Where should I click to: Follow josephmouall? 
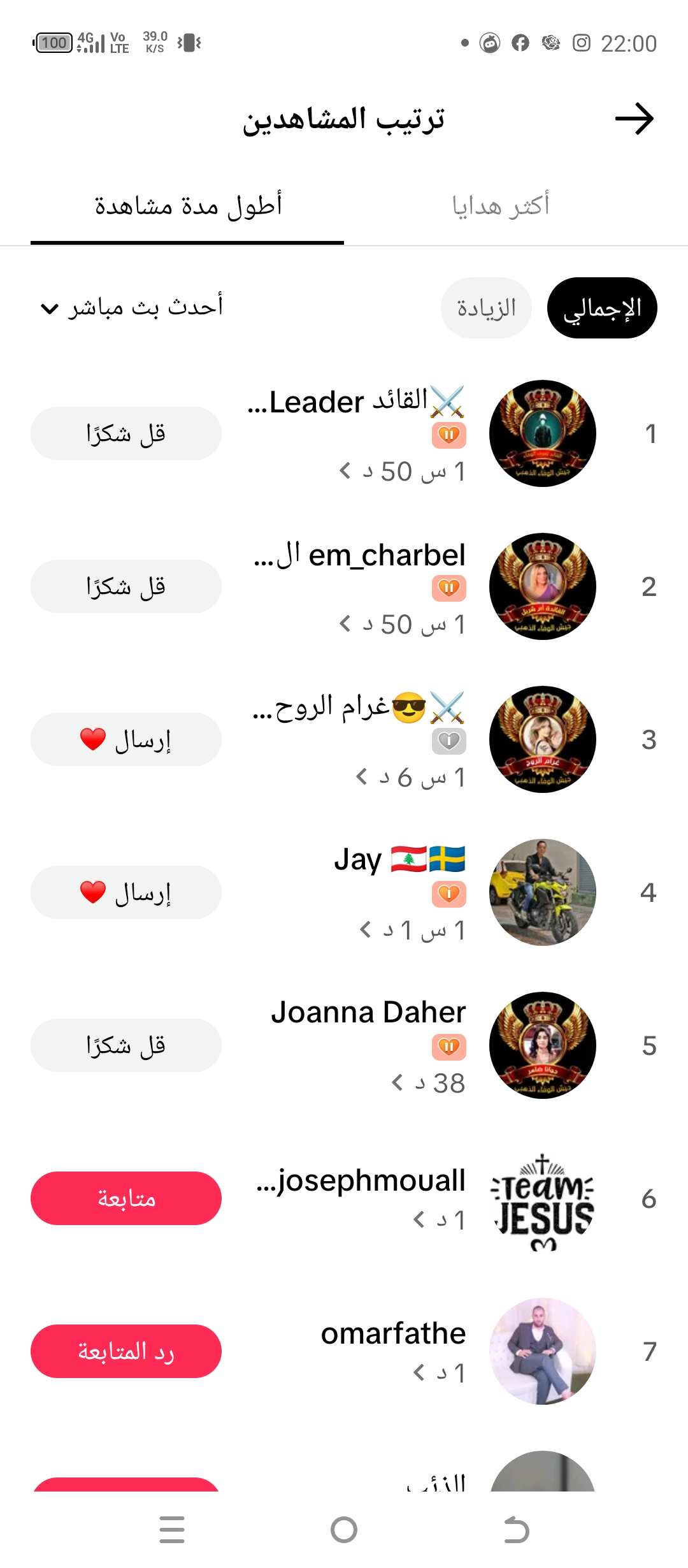tap(126, 1198)
